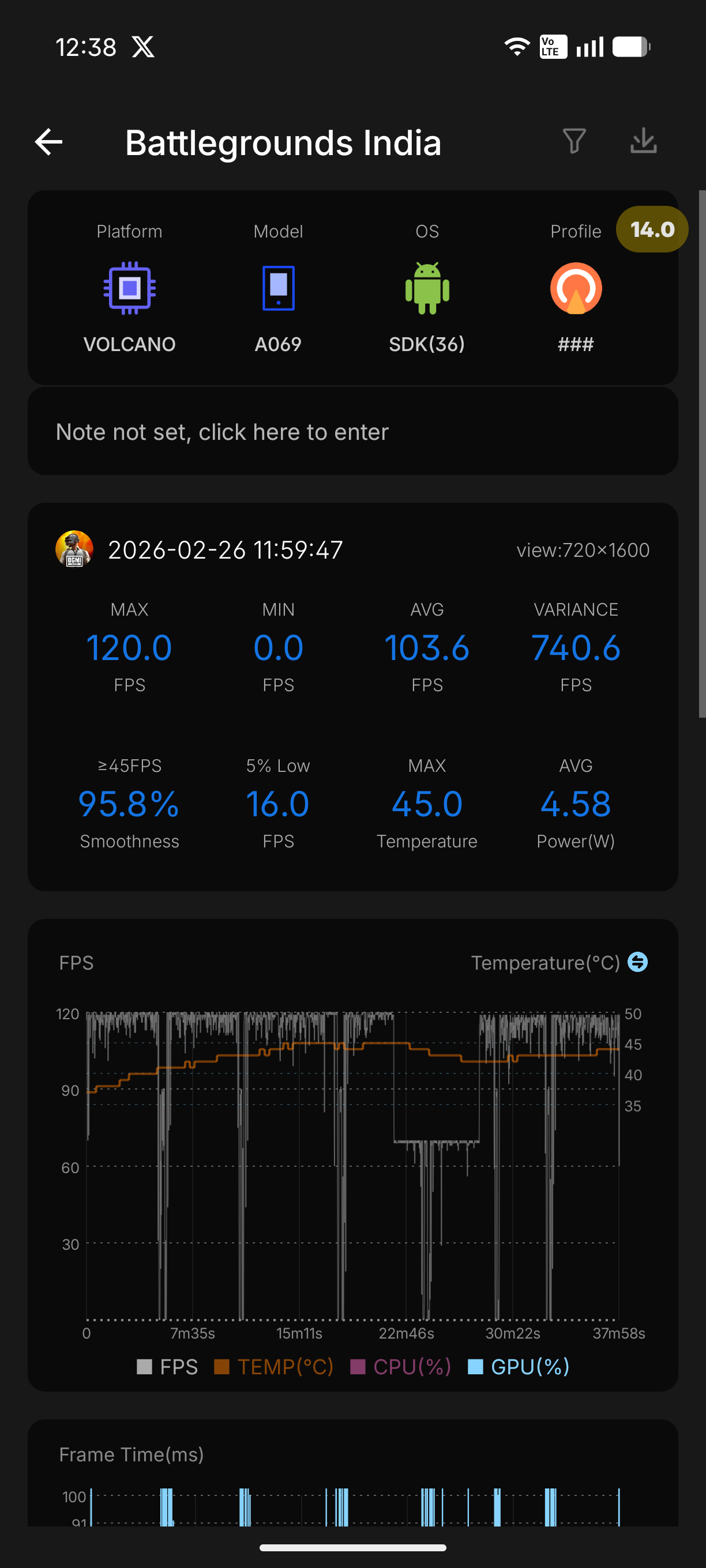Viewport: 706px width, 1568px height.
Task: Toggle the CPU(%) legend series
Action: (401, 1366)
